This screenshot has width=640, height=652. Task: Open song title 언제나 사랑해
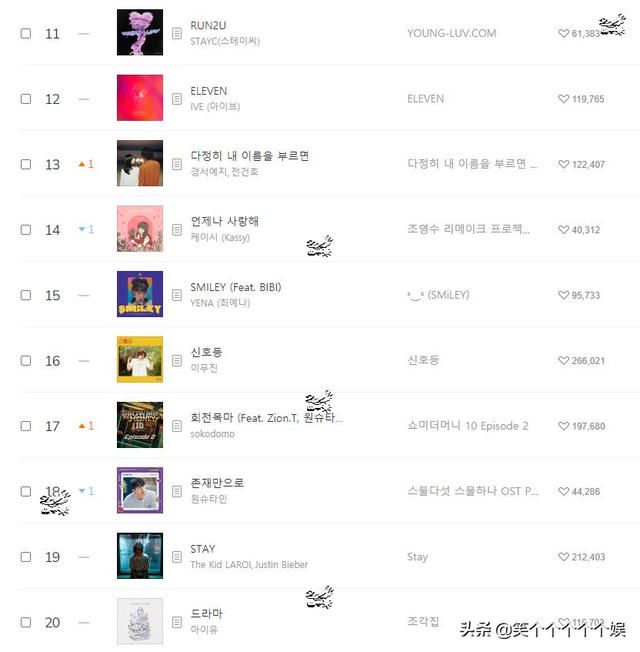tap(224, 221)
